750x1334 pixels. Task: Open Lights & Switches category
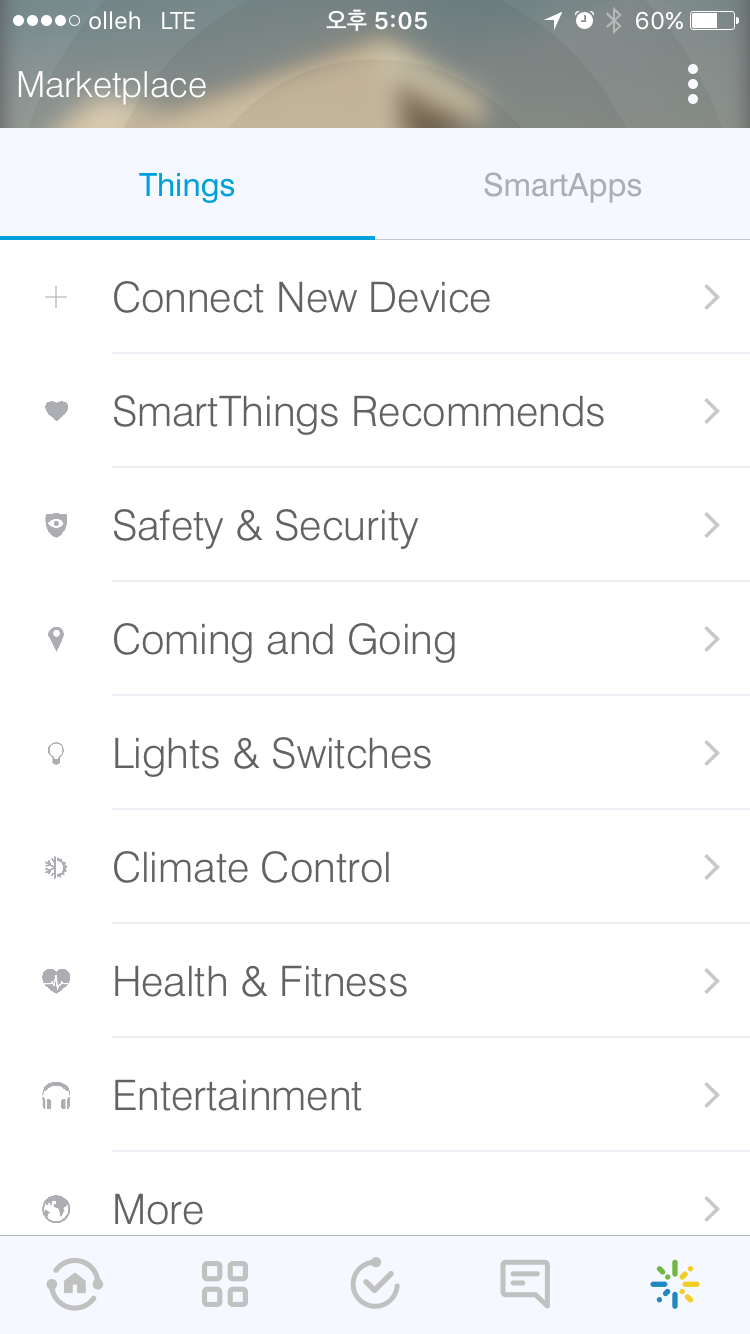pyautogui.click(x=375, y=754)
